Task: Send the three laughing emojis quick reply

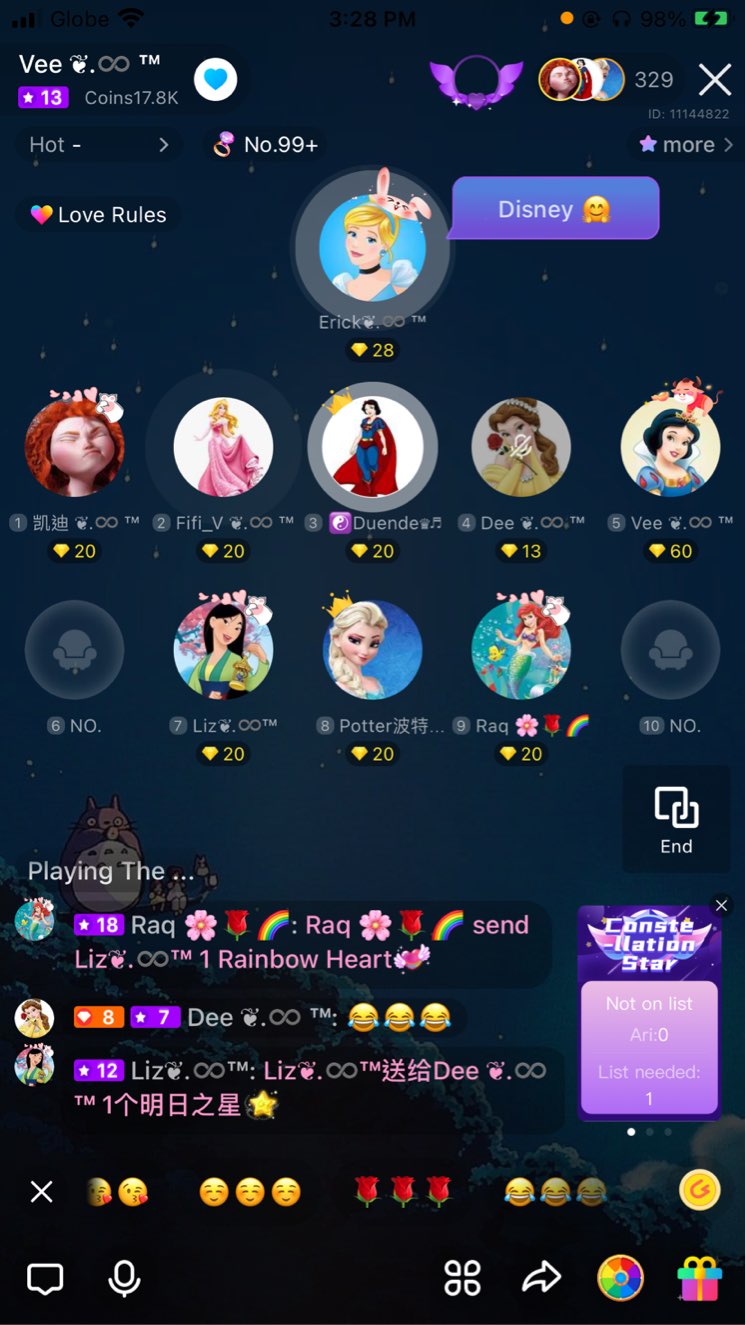Action: point(555,1191)
